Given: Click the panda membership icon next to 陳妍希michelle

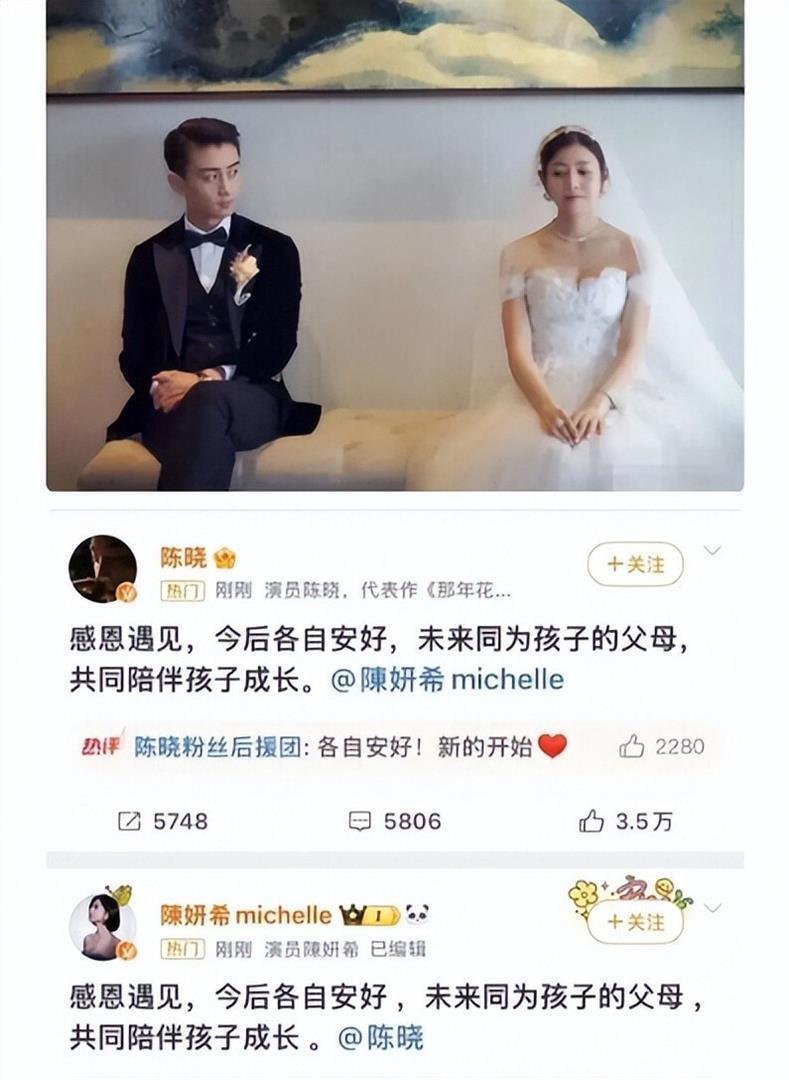Looking at the screenshot, I should tap(417, 911).
